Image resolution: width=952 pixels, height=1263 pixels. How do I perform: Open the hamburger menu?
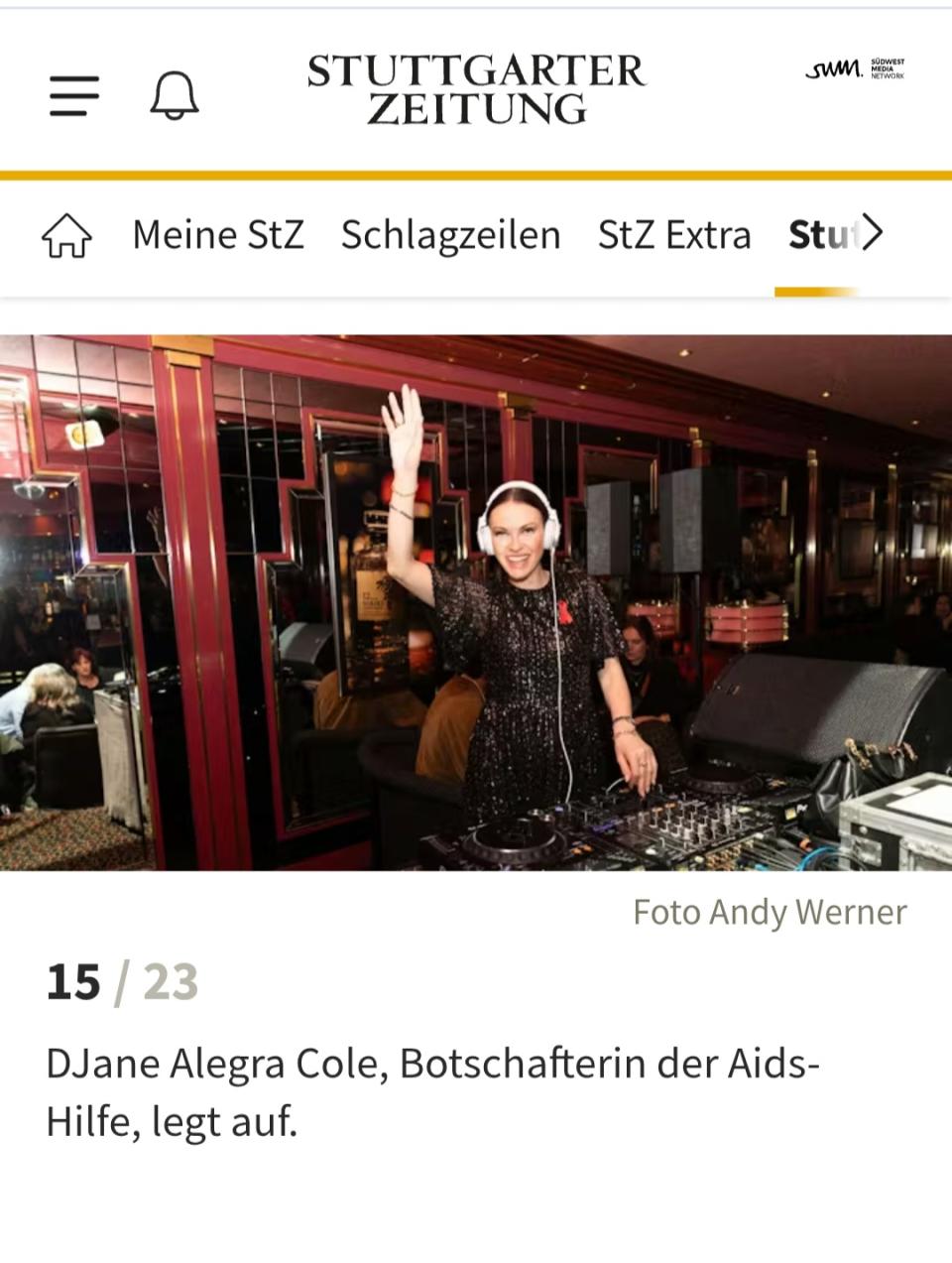coord(74,95)
